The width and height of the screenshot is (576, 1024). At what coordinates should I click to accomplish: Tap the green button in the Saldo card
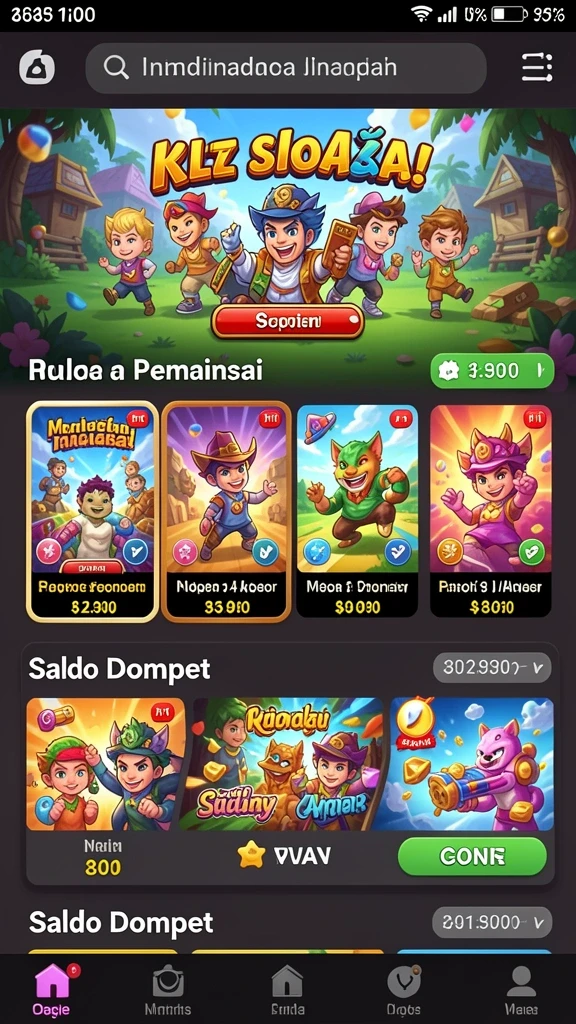472,856
